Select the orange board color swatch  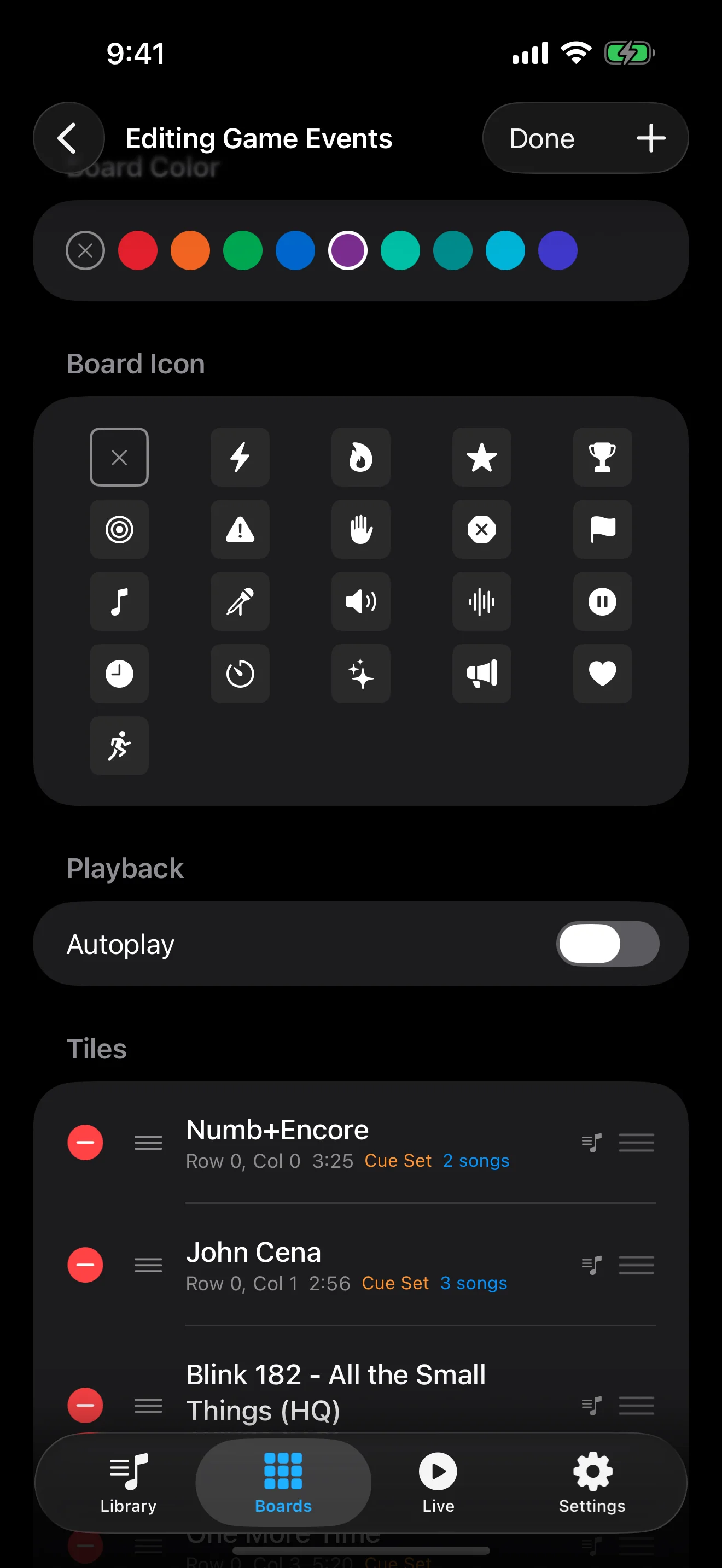[190, 250]
